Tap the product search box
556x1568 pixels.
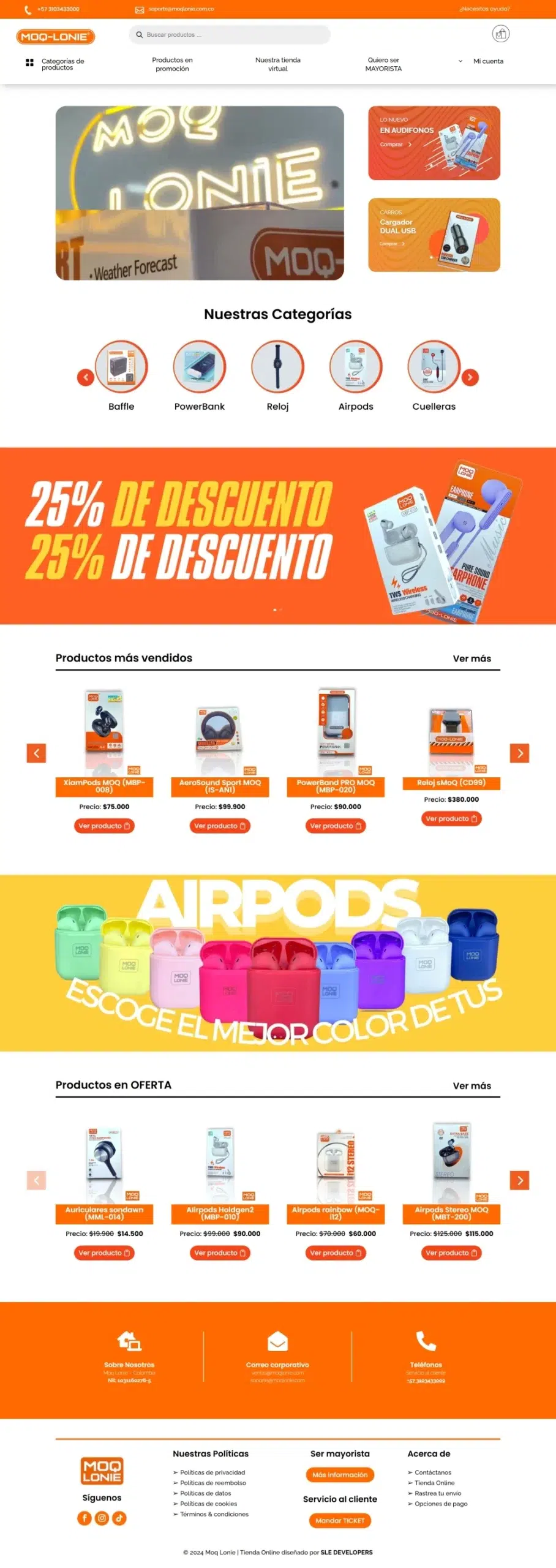click(230, 35)
